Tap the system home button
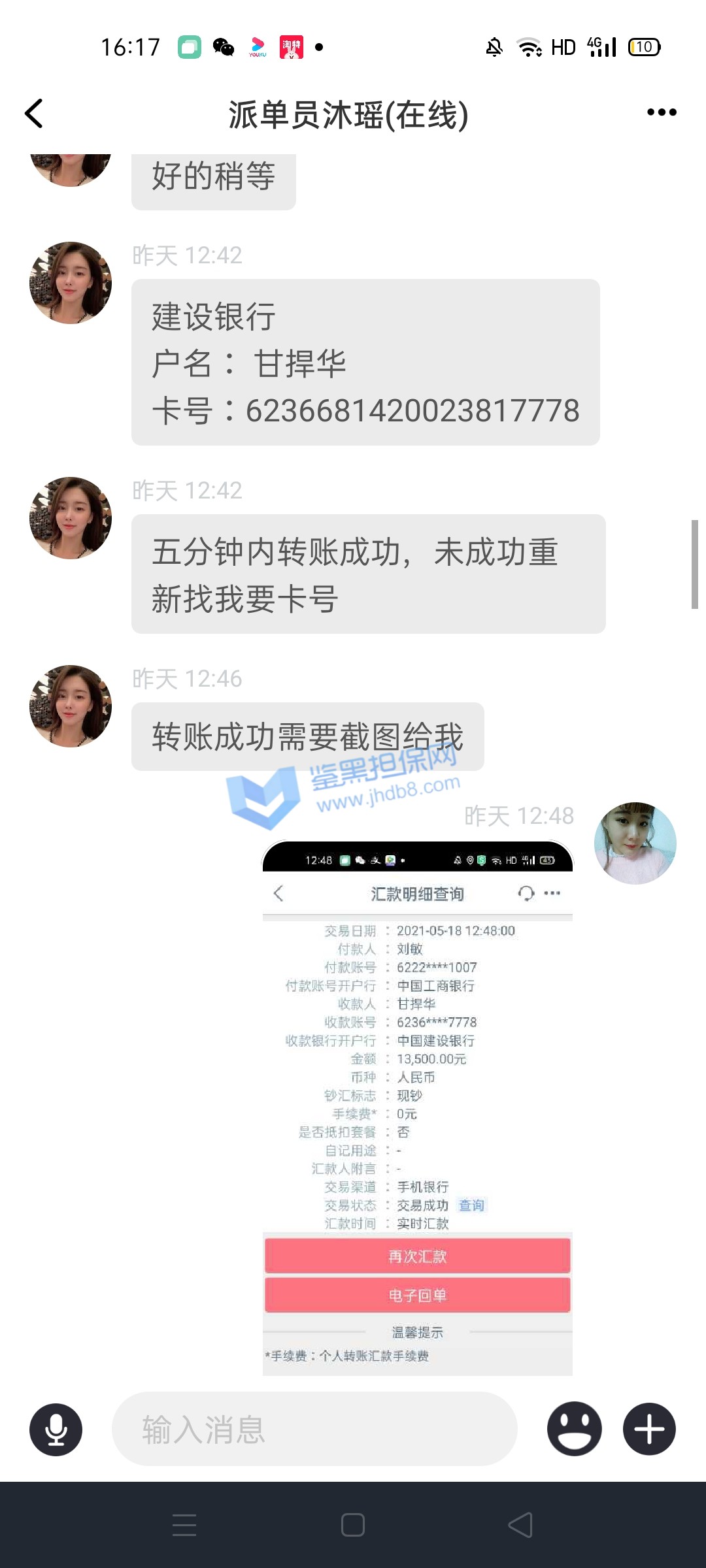 point(353,1525)
